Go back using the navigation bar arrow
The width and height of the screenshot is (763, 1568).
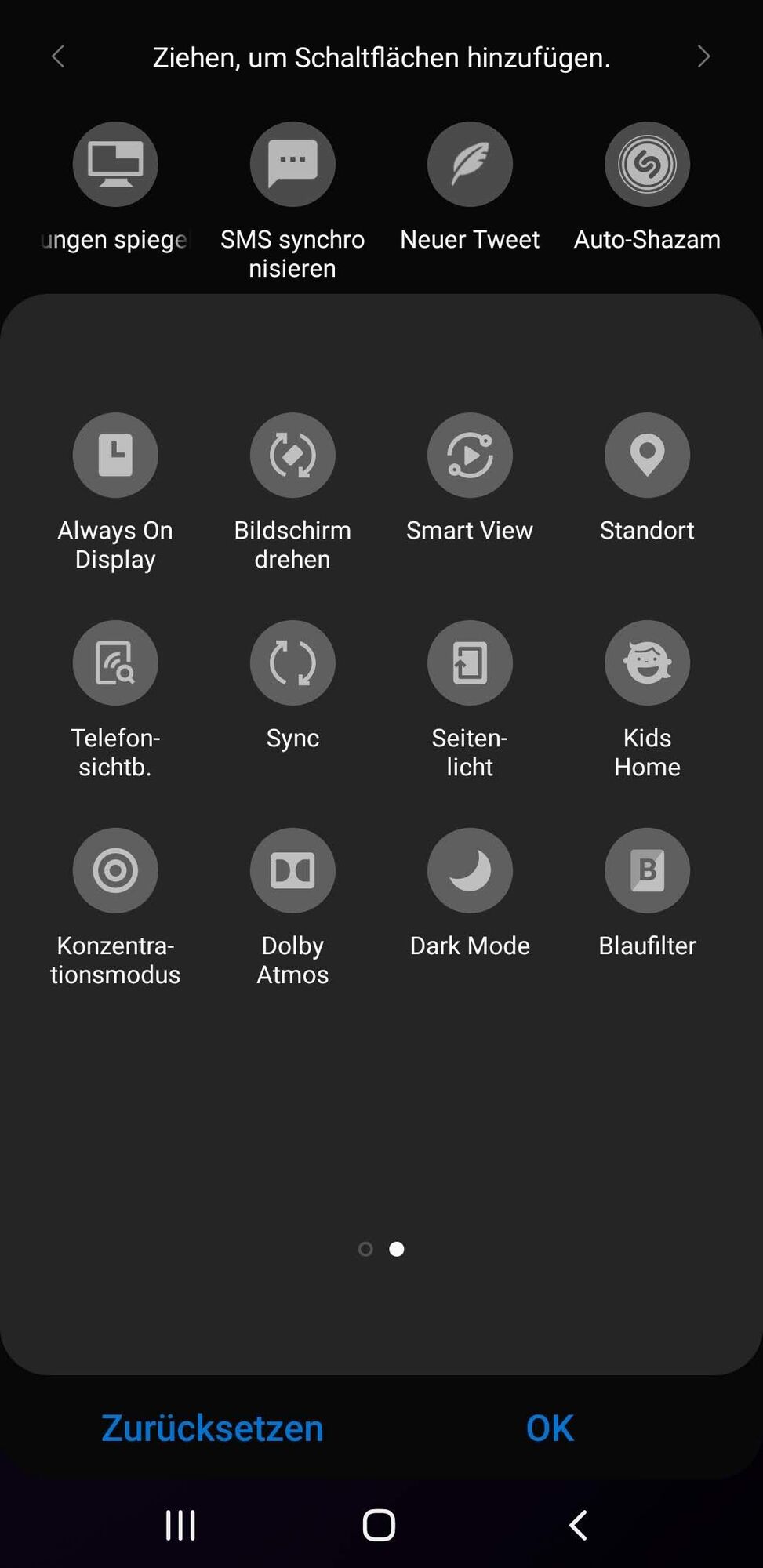(x=578, y=1525)
